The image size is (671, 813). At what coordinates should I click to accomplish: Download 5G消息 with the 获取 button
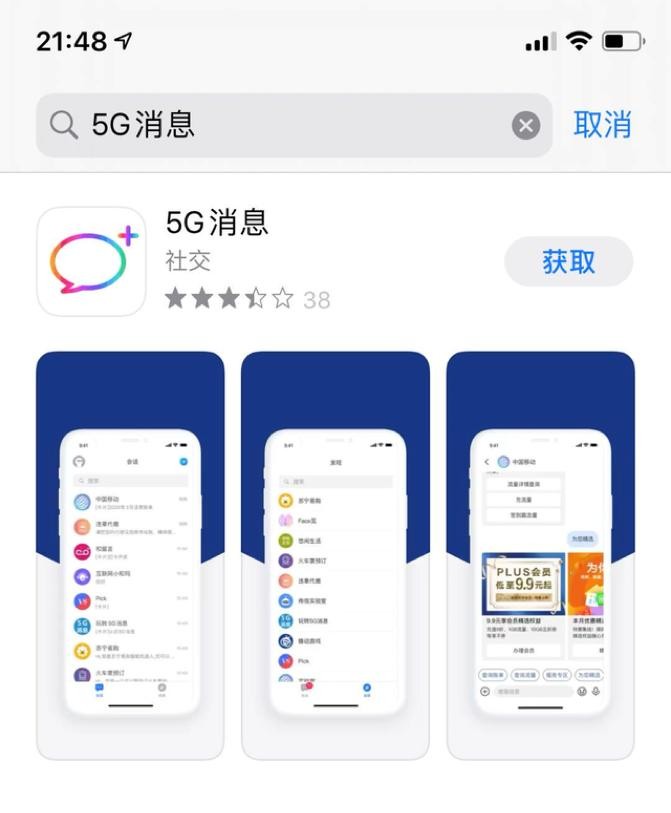568,262
